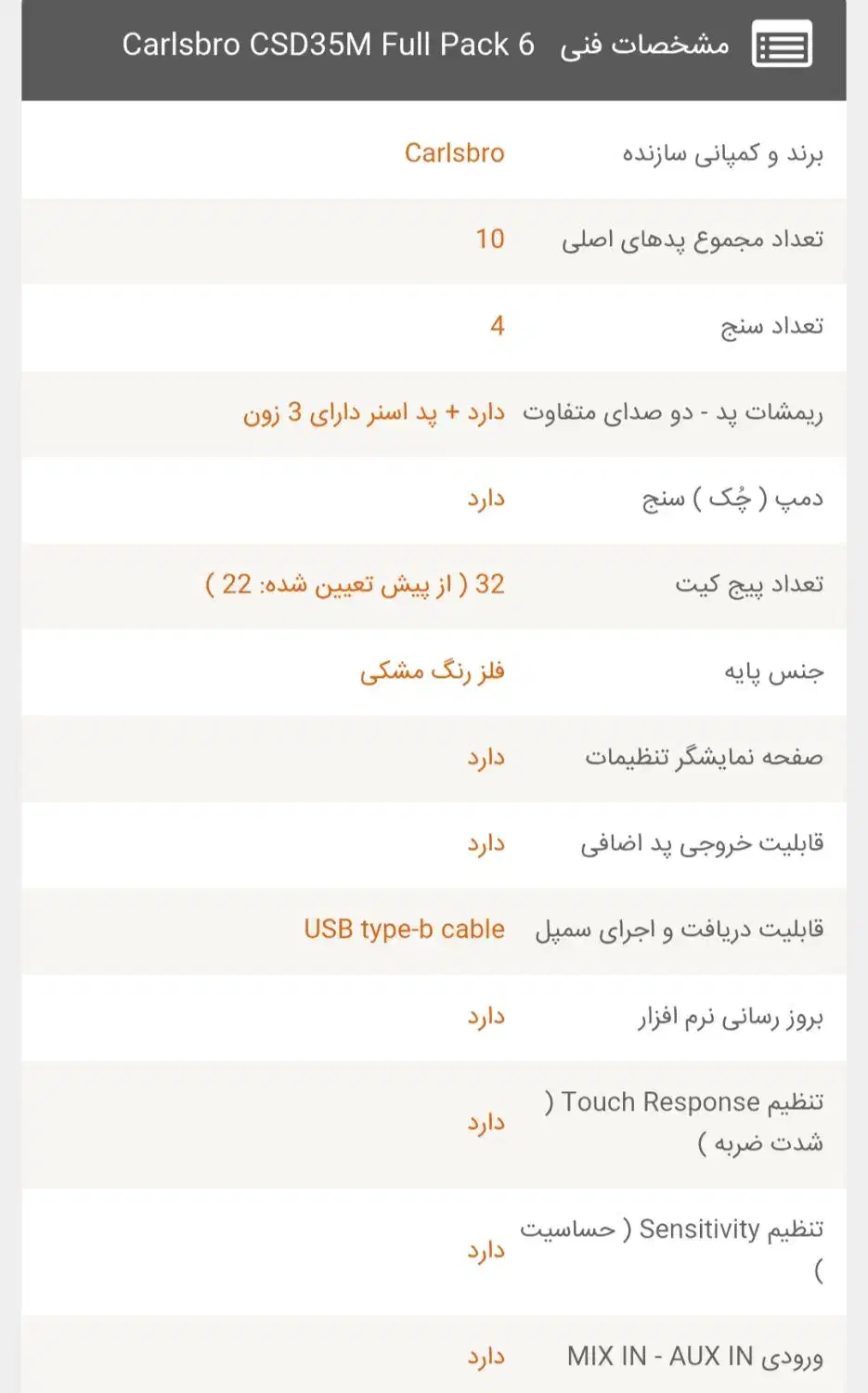Select the Carlsbro CSD35M Full Pack 6 title
Image resolution: width=868 pixels, height=1393 pixels.
click(x=329, y=43)
